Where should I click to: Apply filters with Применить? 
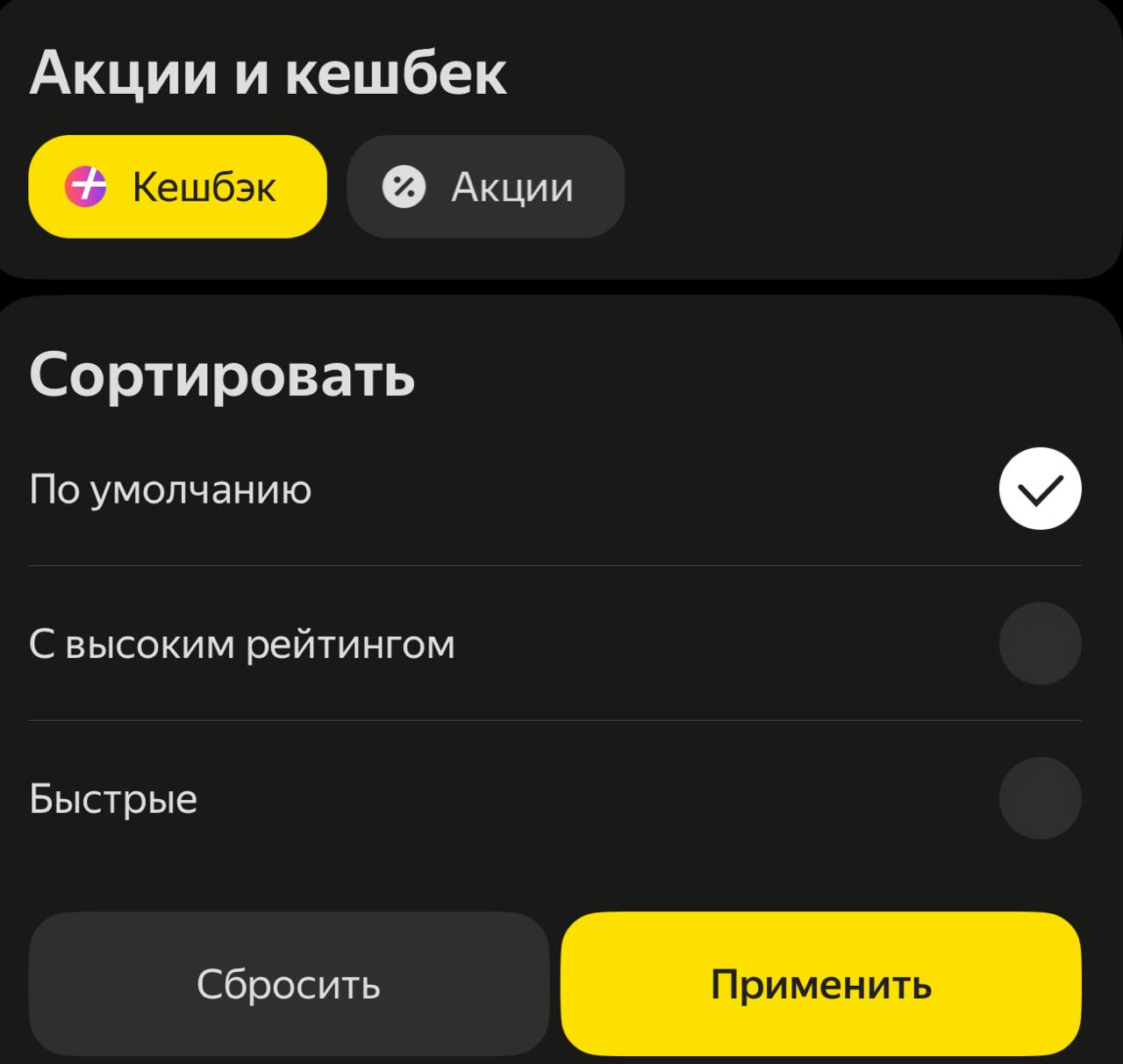(820, 984)
